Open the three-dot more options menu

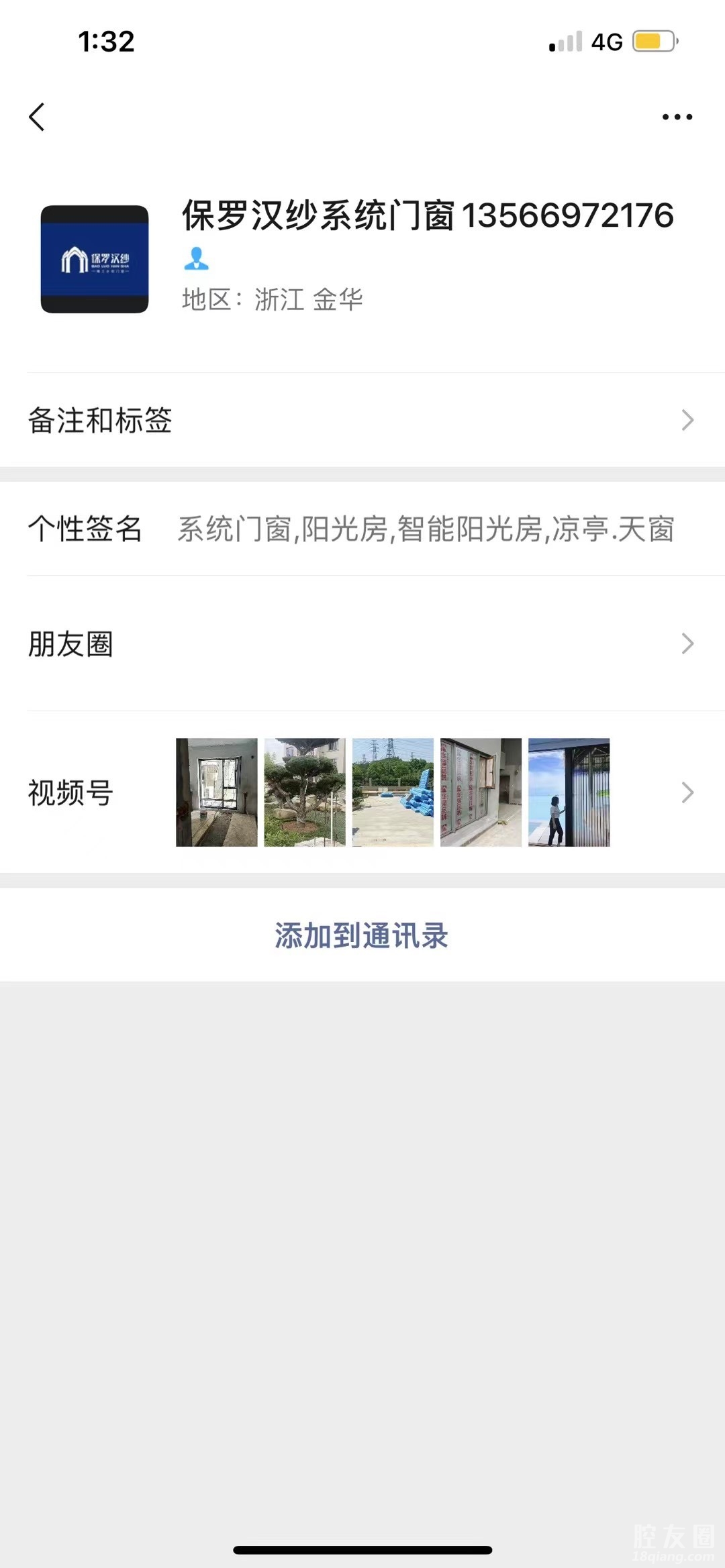tap(677, 117)
